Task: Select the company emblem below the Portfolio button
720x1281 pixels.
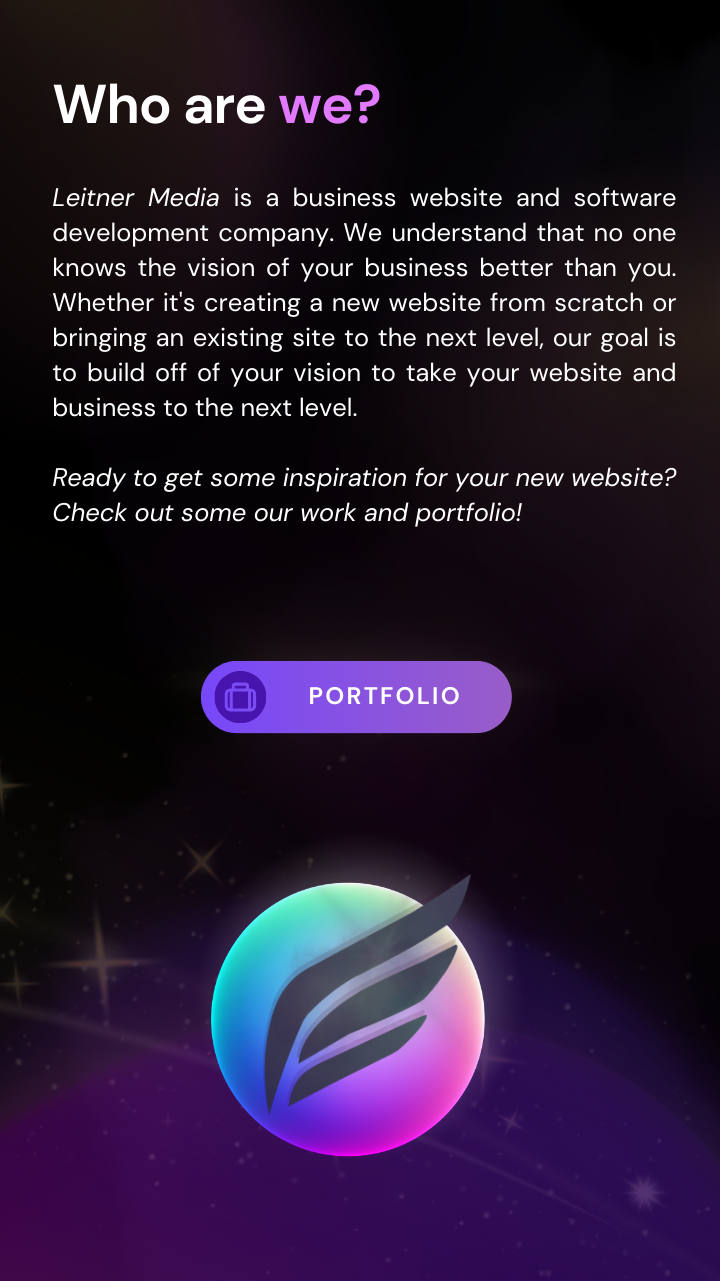Action: pos(347,1017)
